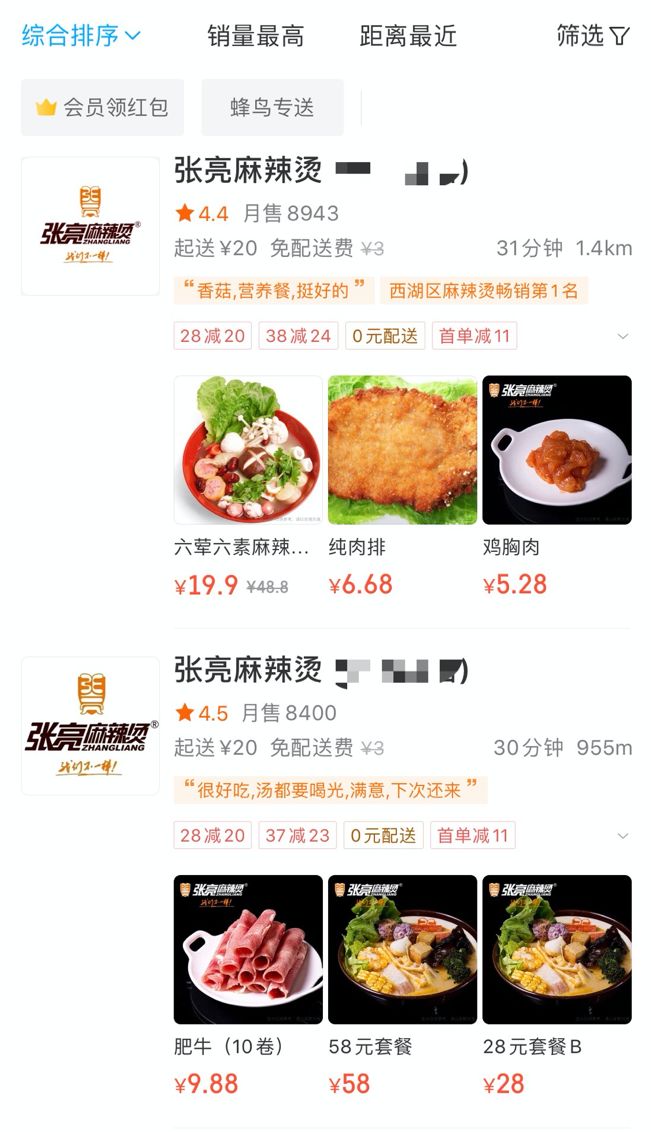Screen dimensions: 651x1132
Task: Select the 蜂鸟专送 filter chip
Action: tap(272, 108)
